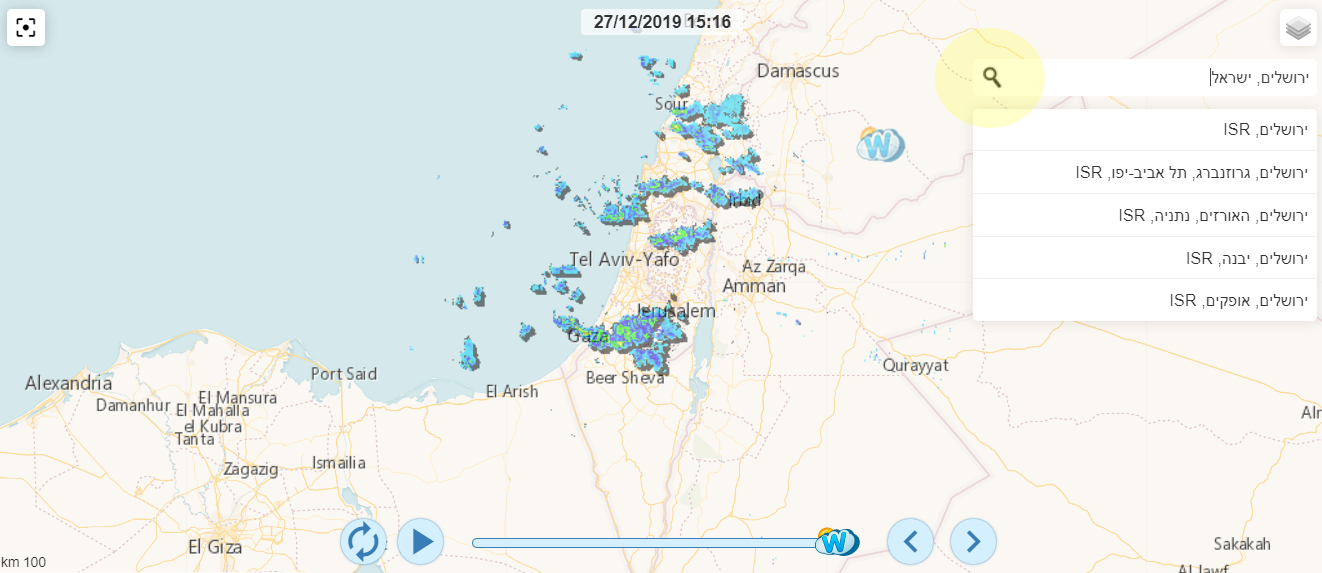
Task: Focus the location search field
Action: [1150, 77]
